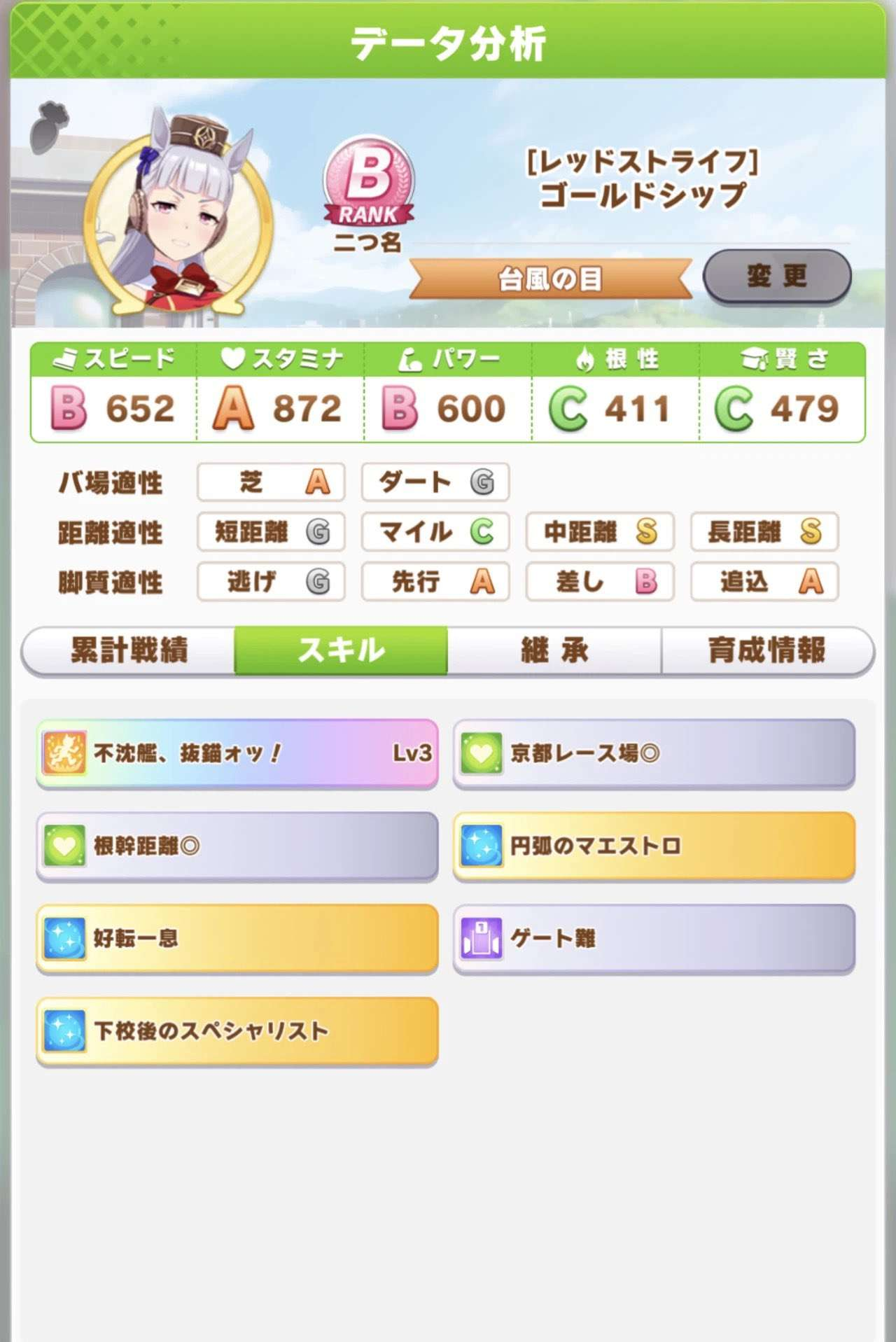Show the 下校後のスペシャリスト skill details
Viewport: 896px width, 1342px height.
coord(237,1030)
